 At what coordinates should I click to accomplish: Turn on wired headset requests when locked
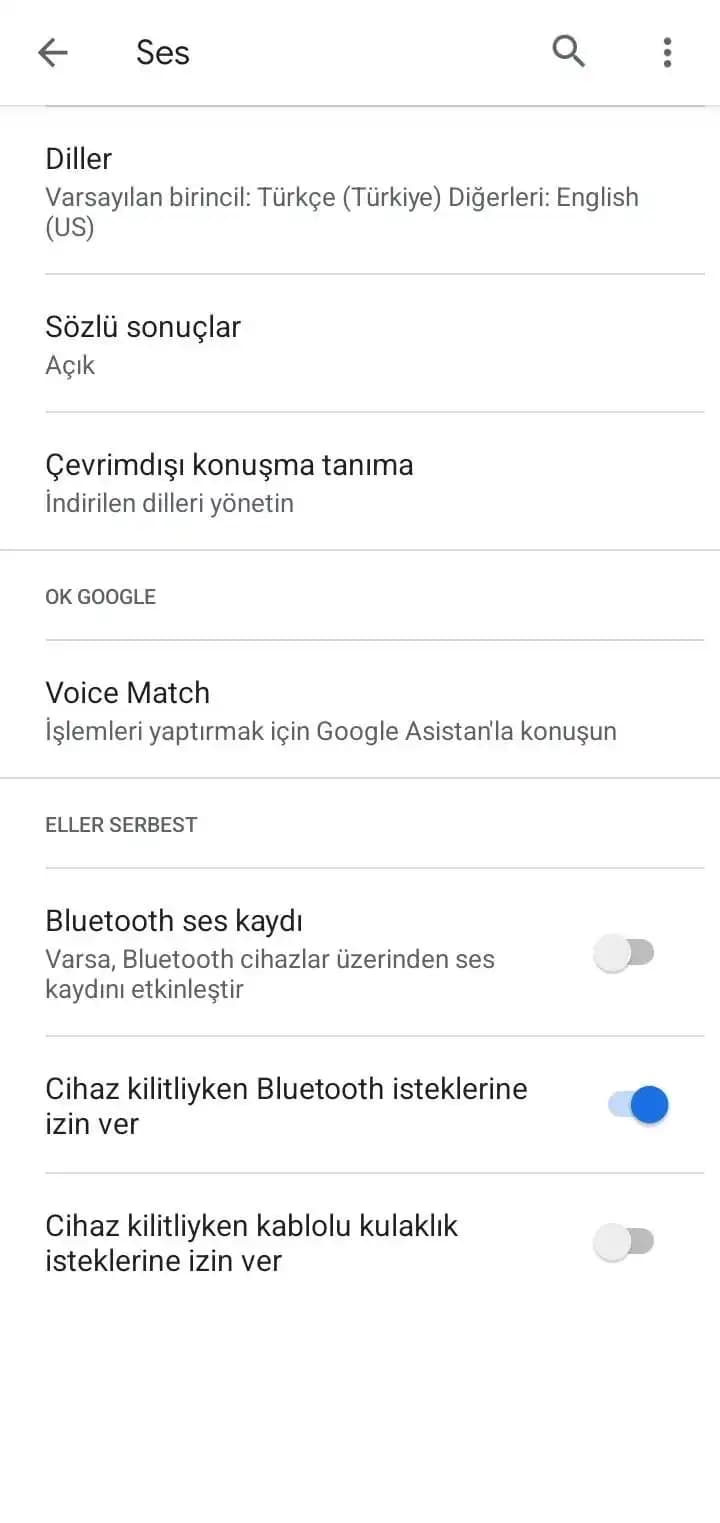point(627,1241)
